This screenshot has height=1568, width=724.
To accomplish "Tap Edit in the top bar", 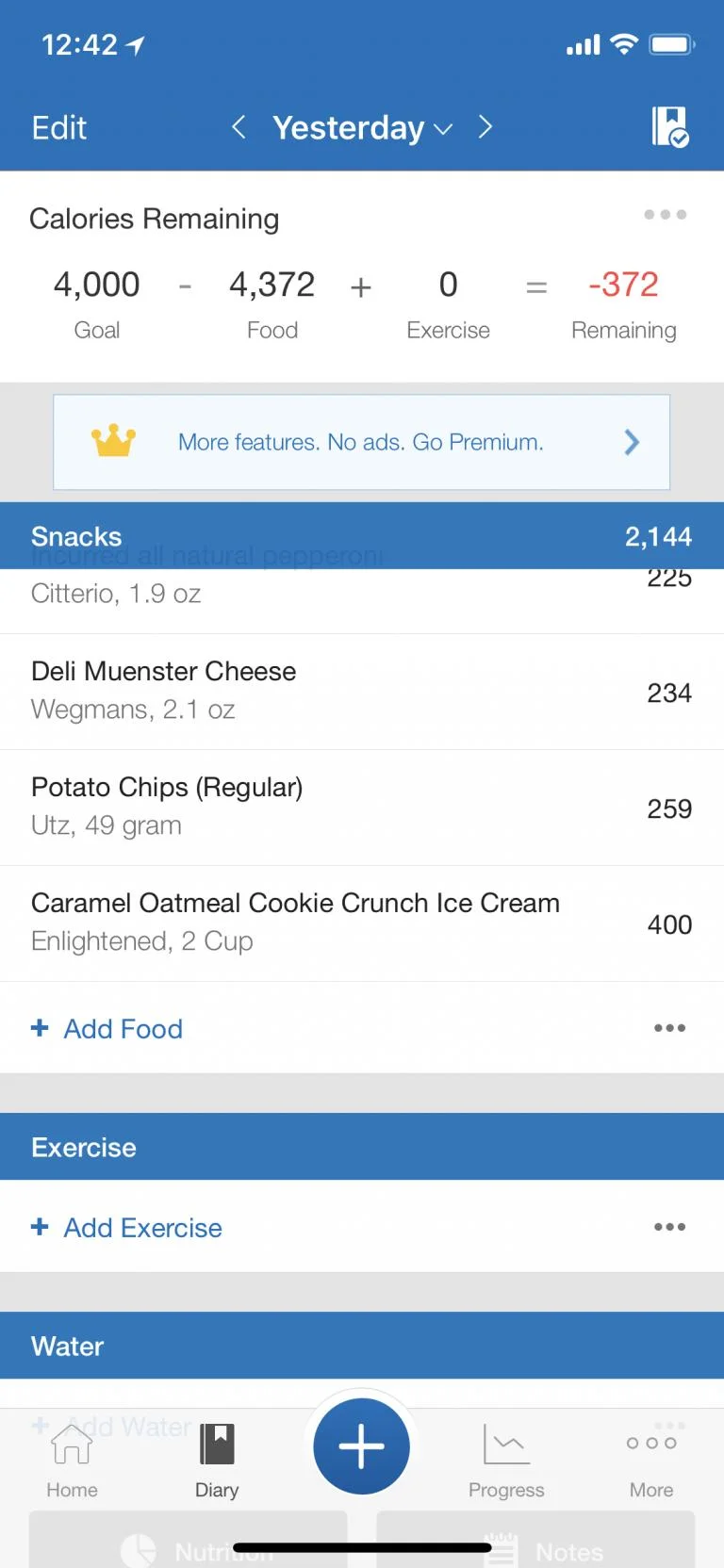I will click(x=58, y=127).
